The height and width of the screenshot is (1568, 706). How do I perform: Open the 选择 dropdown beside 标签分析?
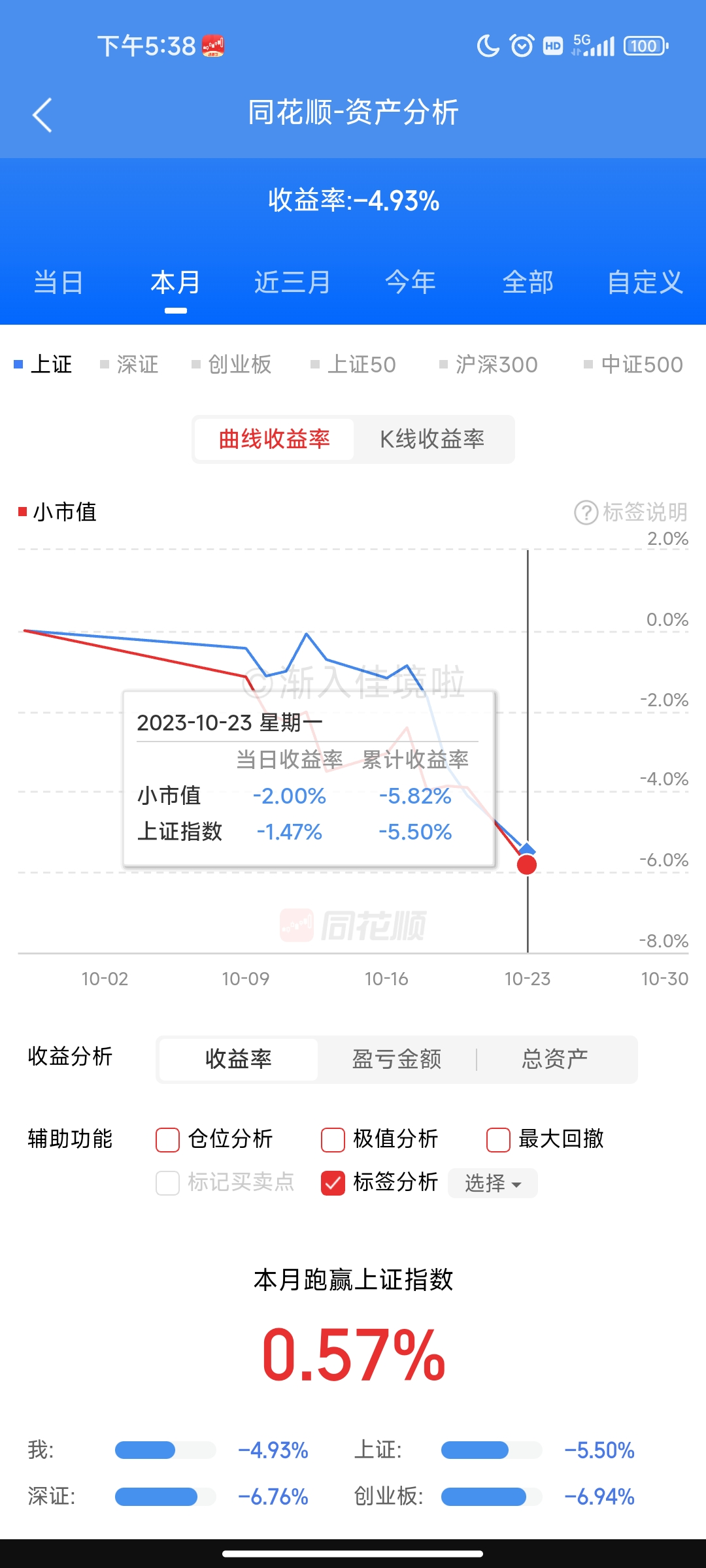493,1183
